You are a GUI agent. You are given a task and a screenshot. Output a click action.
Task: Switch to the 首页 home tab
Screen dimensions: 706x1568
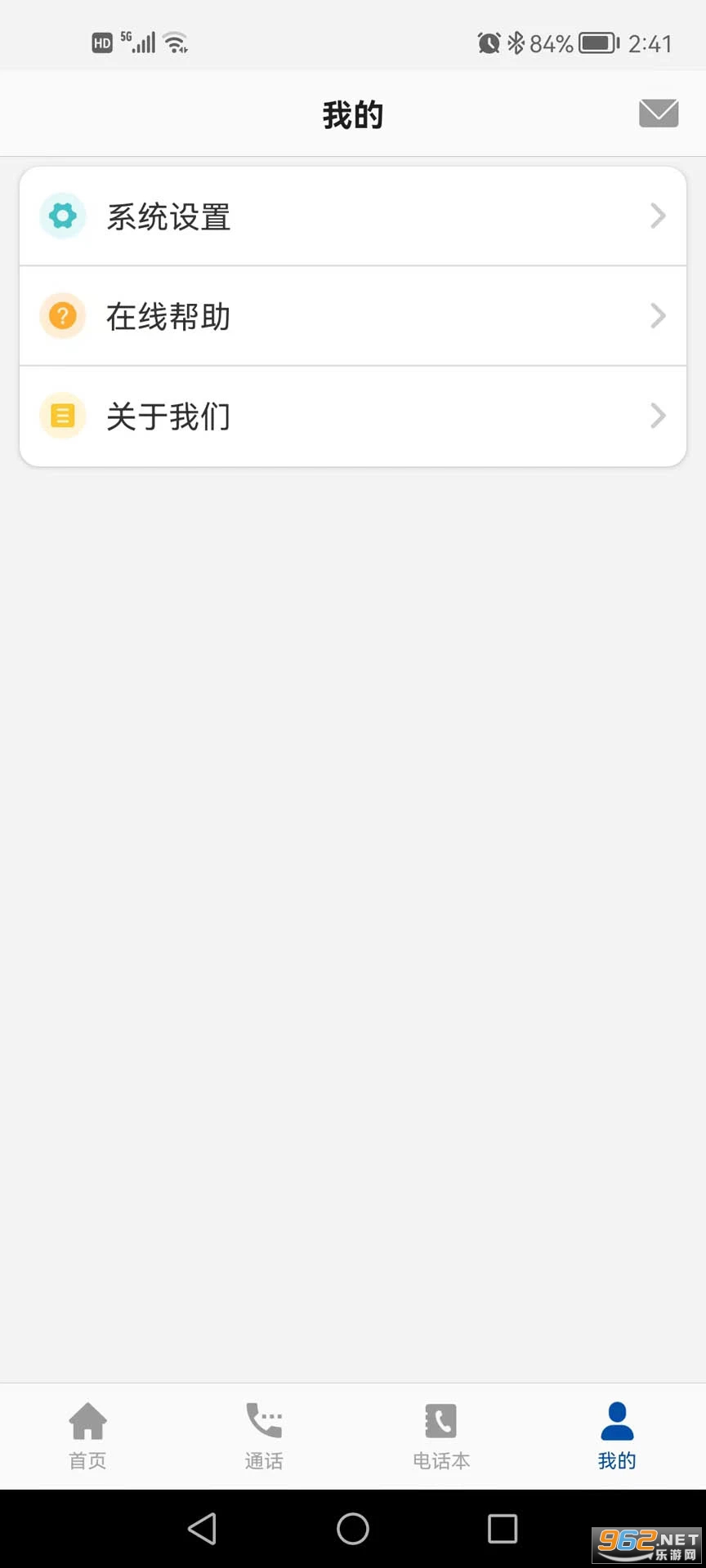(x=87, y=1436)
